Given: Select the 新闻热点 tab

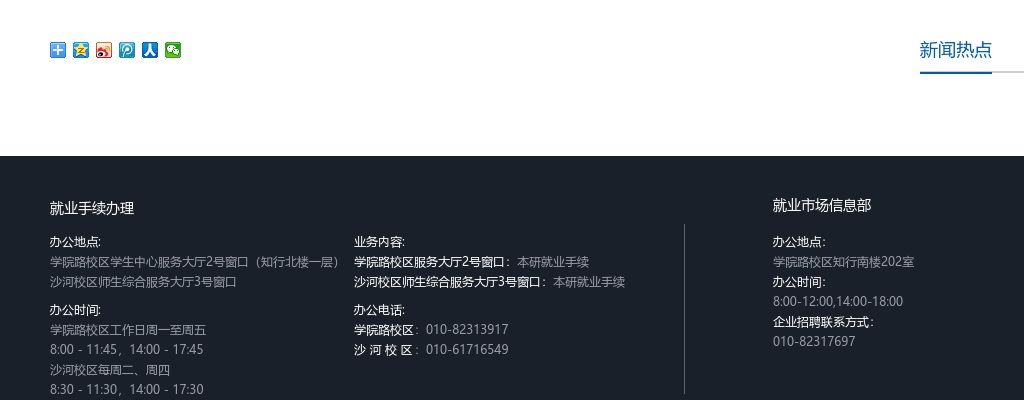Looking at the screenshot, I should pyautogui.click(x=955, y=50).
